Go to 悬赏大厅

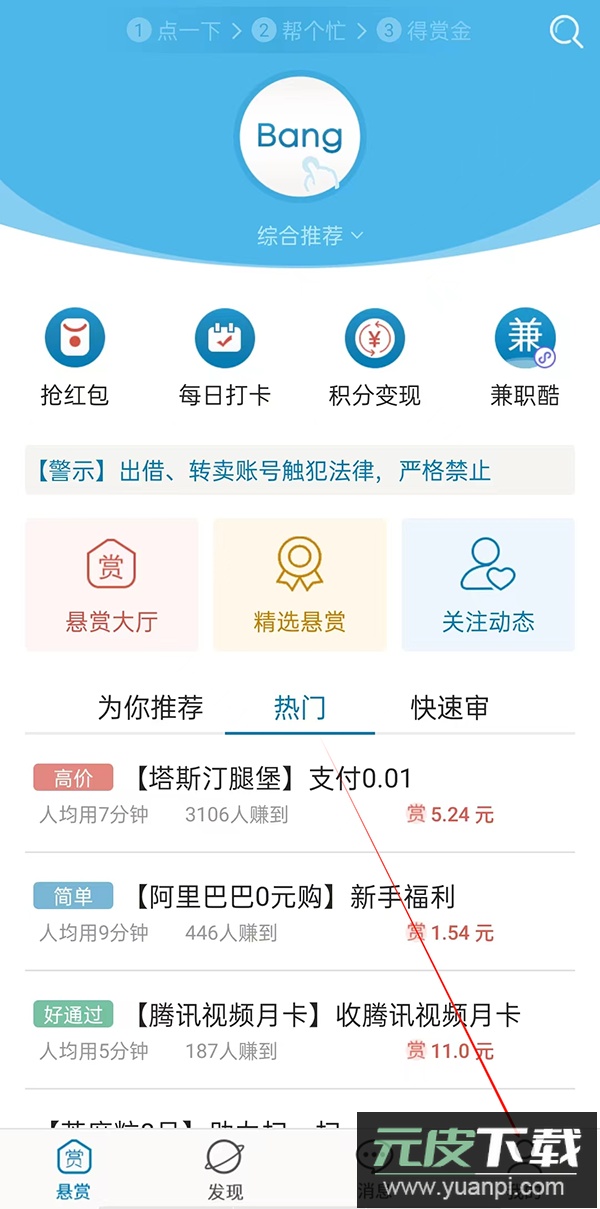click(x=111, y=585)
